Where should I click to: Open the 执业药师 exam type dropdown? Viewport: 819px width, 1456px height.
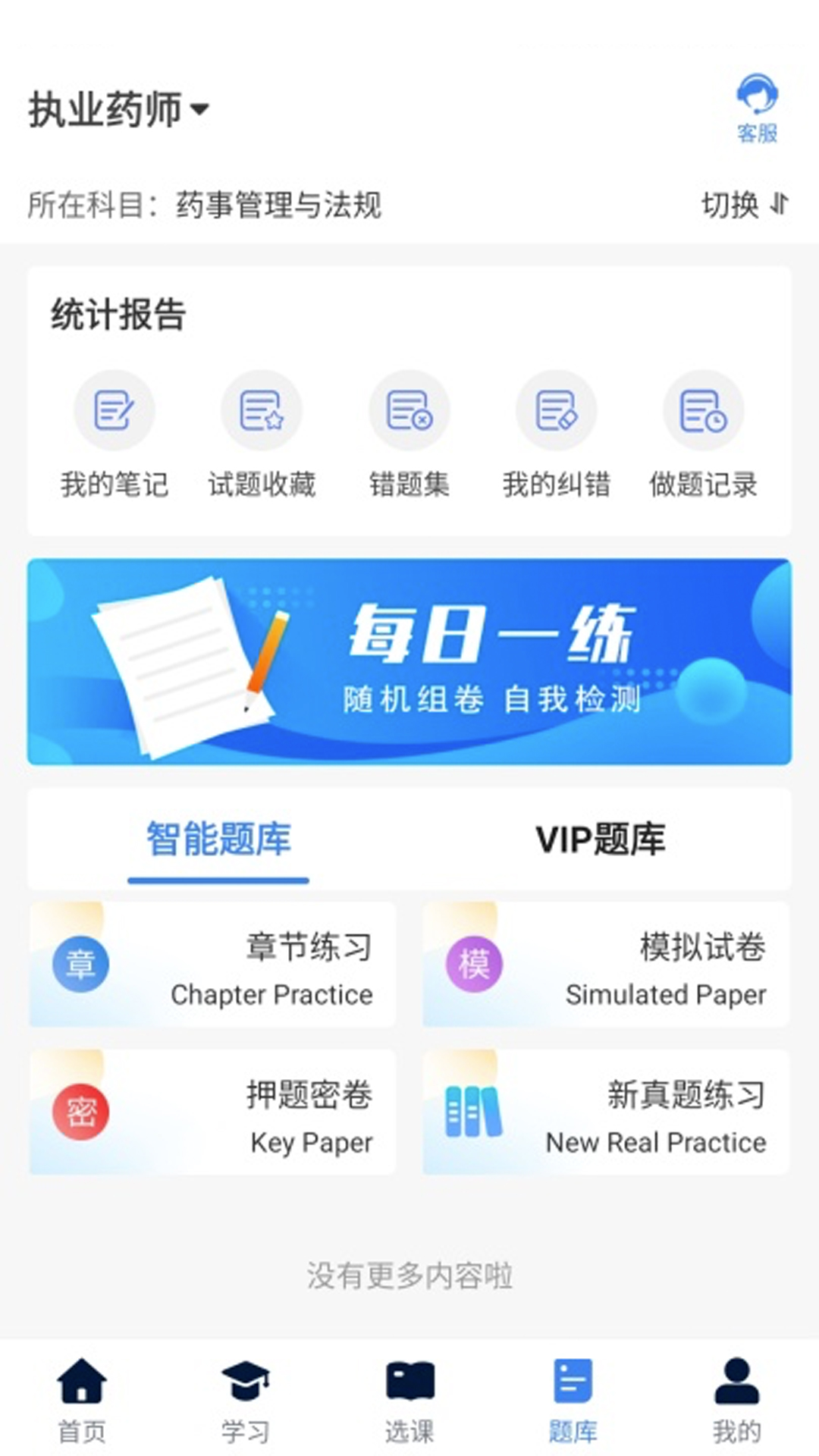pyautogui.click(x=119, y=110)
